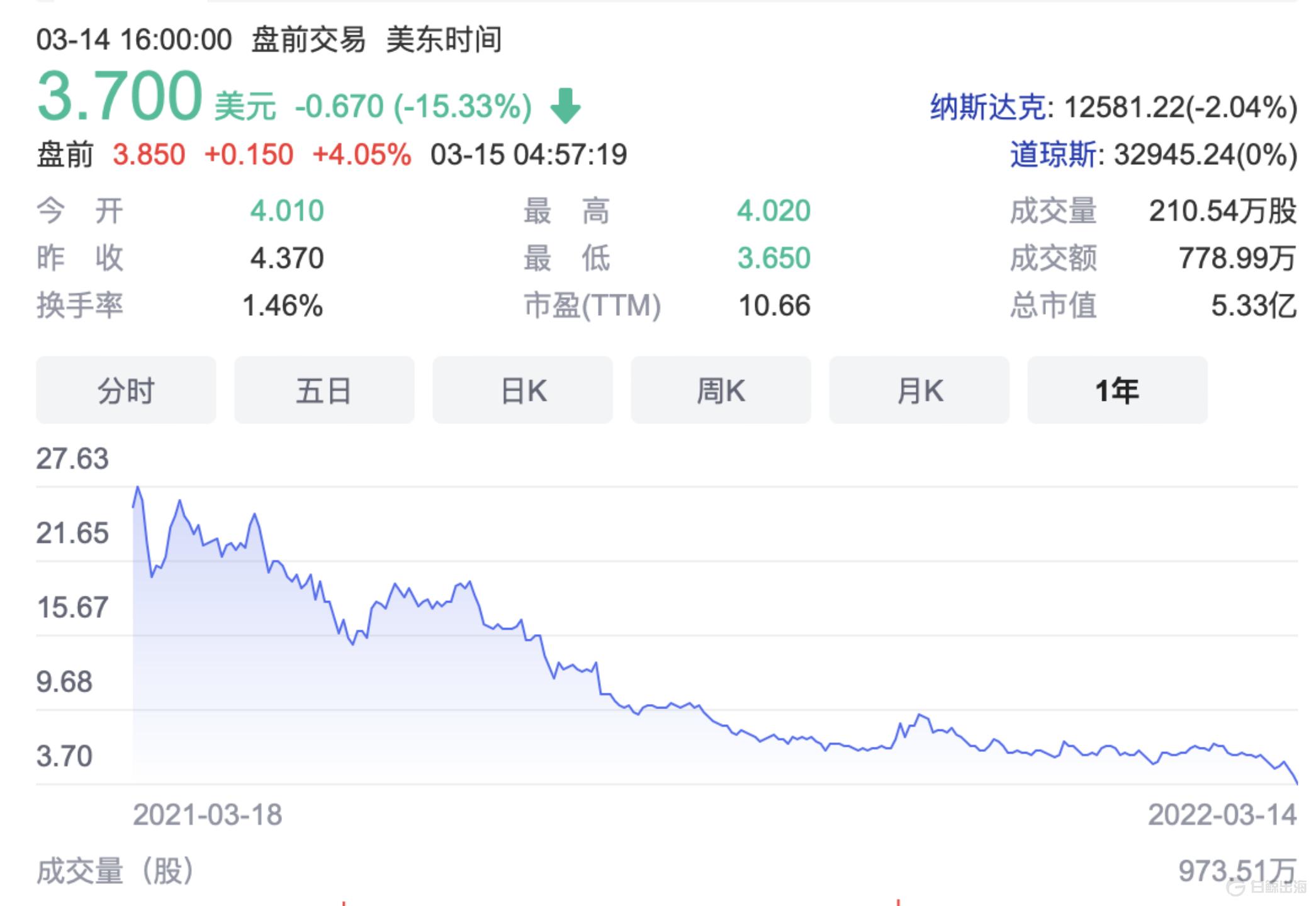Open the 日K chart tab
The width and height of the screenshot is (1316, 906).
click(x=522, y=390)
